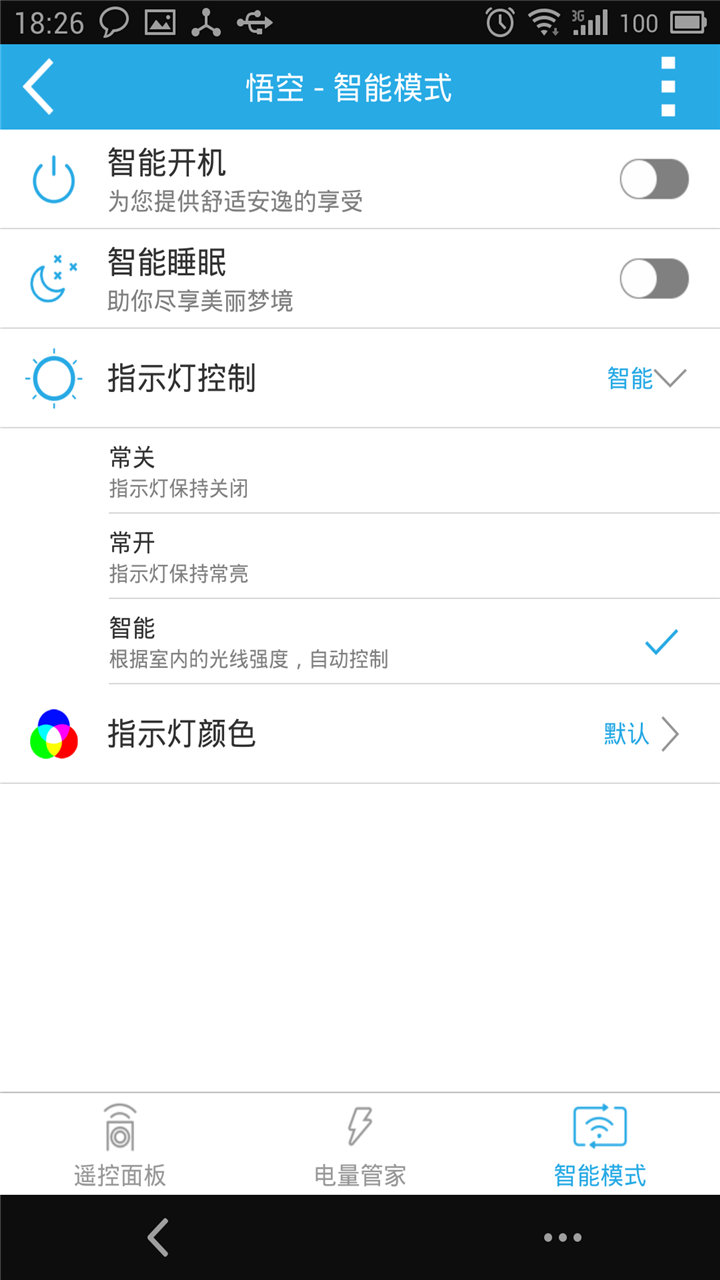Turn on the 智能开机 switch
Screen dimensions: 720x1280
click(x=654, y=179)
